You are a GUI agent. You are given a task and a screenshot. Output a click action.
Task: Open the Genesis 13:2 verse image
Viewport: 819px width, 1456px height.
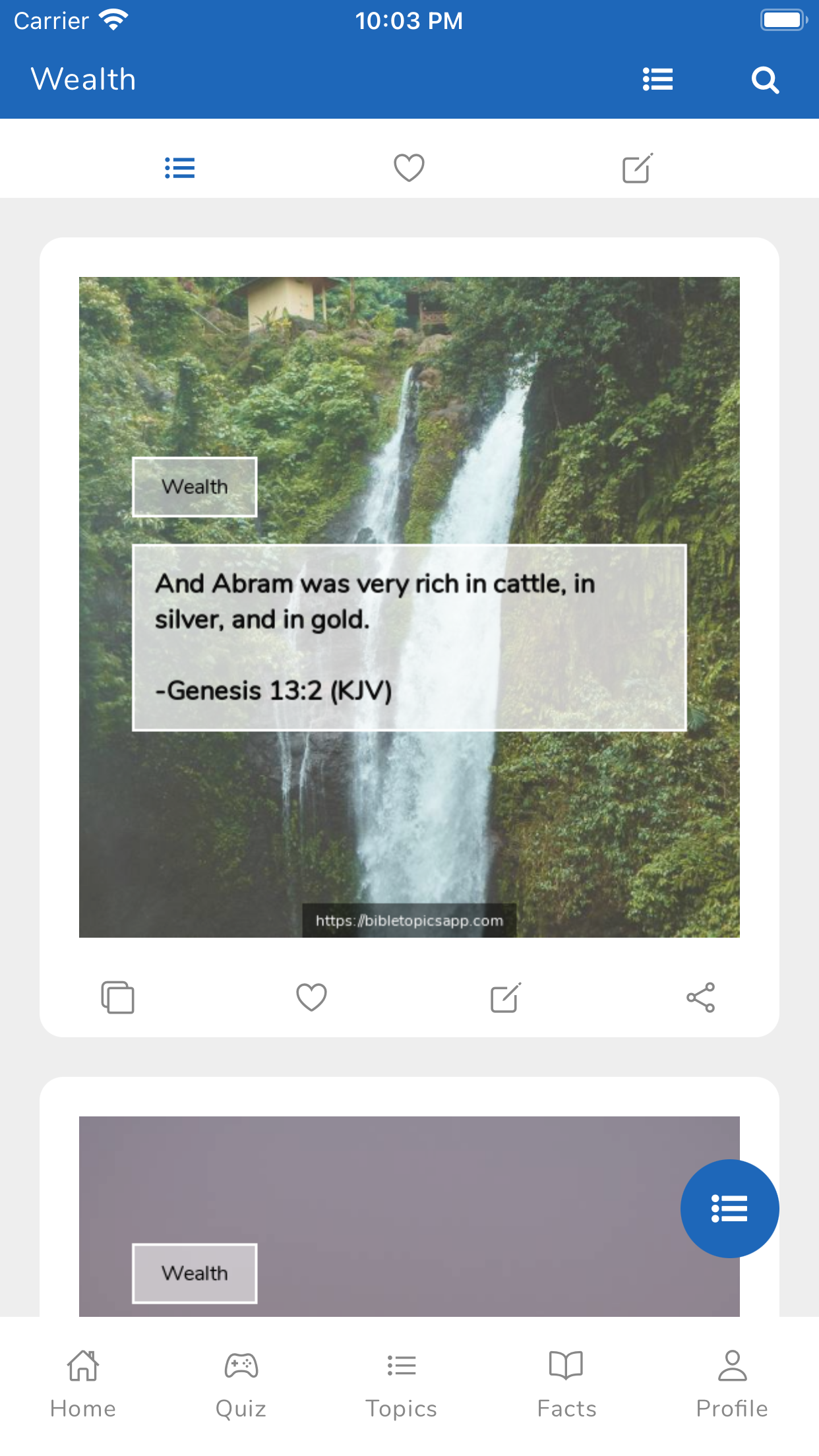(x=409, y=607)
